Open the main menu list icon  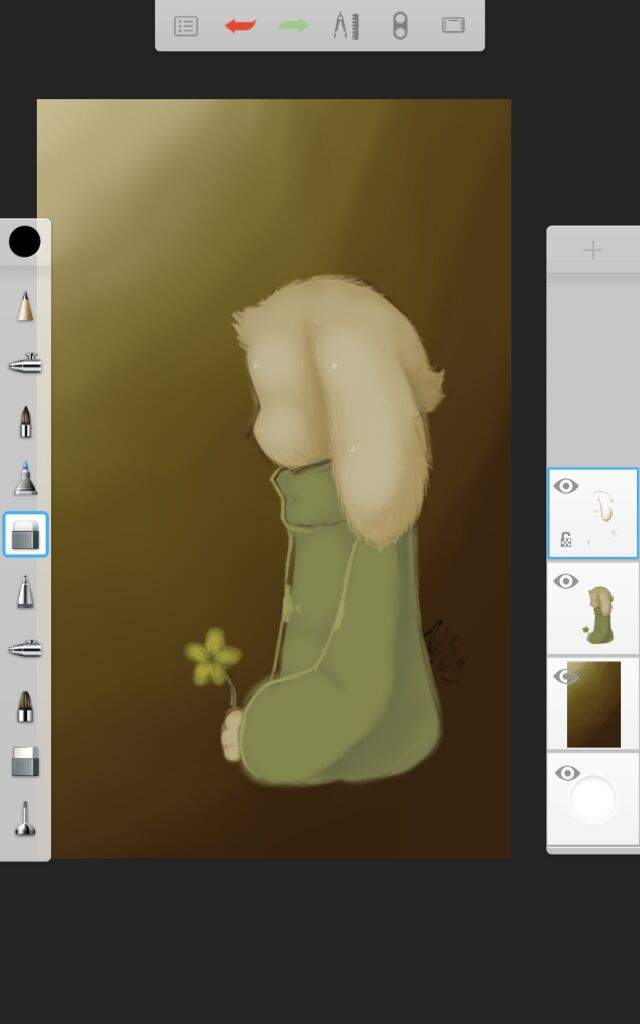186,27
